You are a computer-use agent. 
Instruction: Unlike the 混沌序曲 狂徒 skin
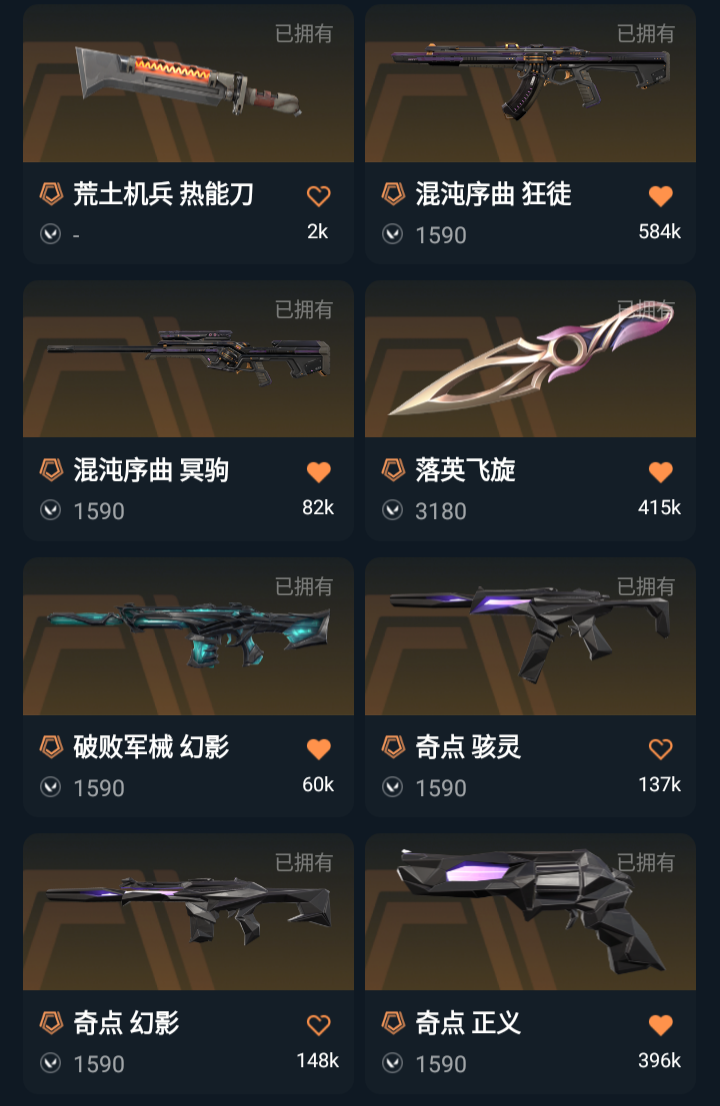(660, 196)
